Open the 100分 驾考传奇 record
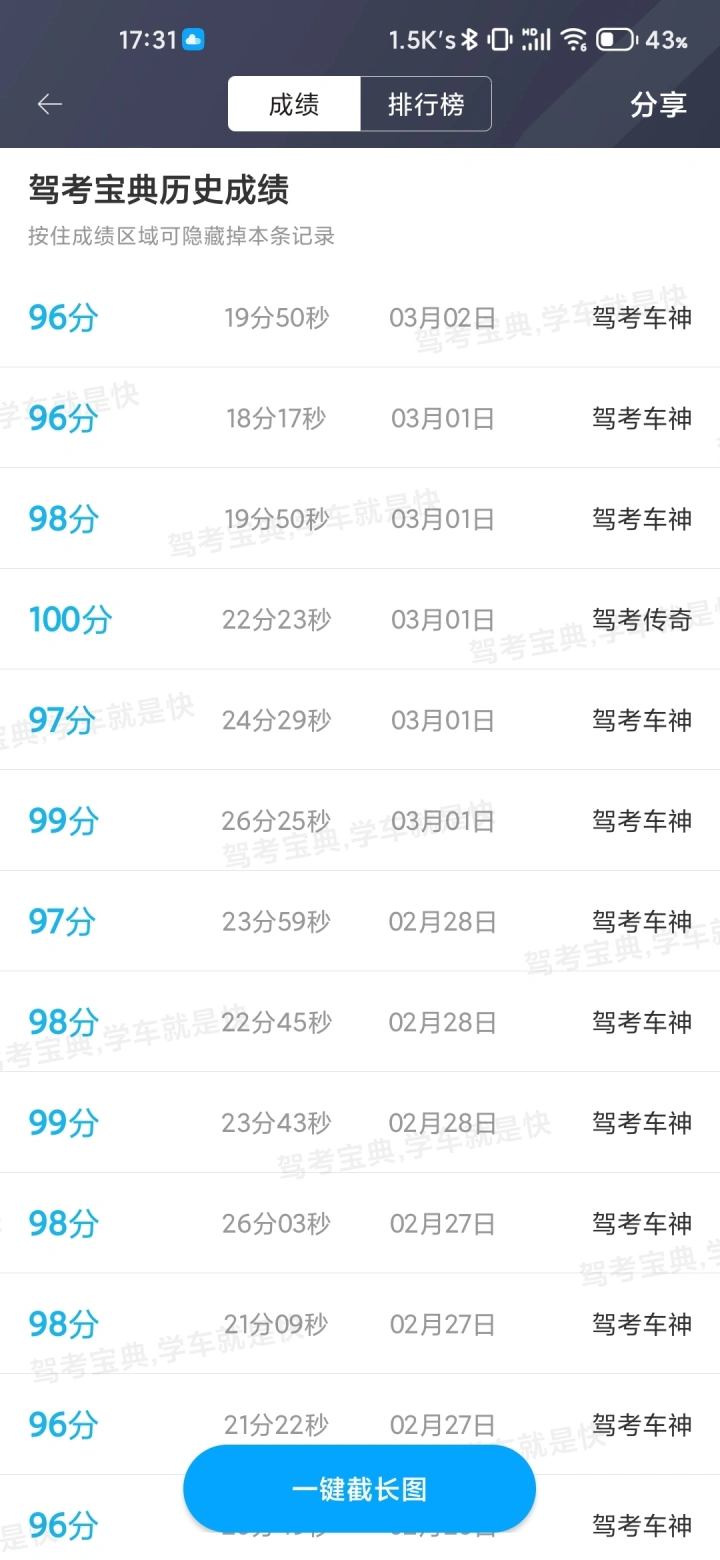 coord(360,619)
